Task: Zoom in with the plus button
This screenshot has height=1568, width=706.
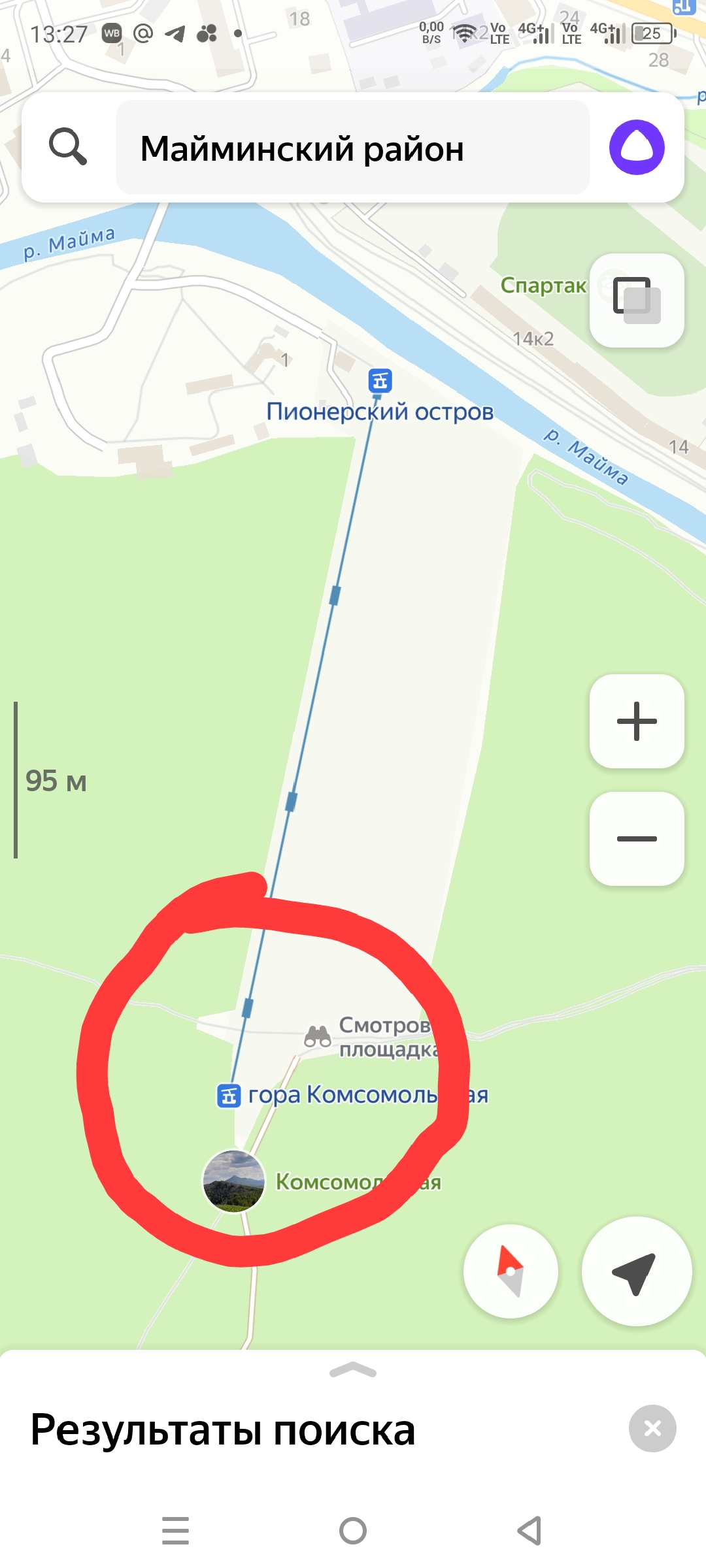Action: [637, 721]
